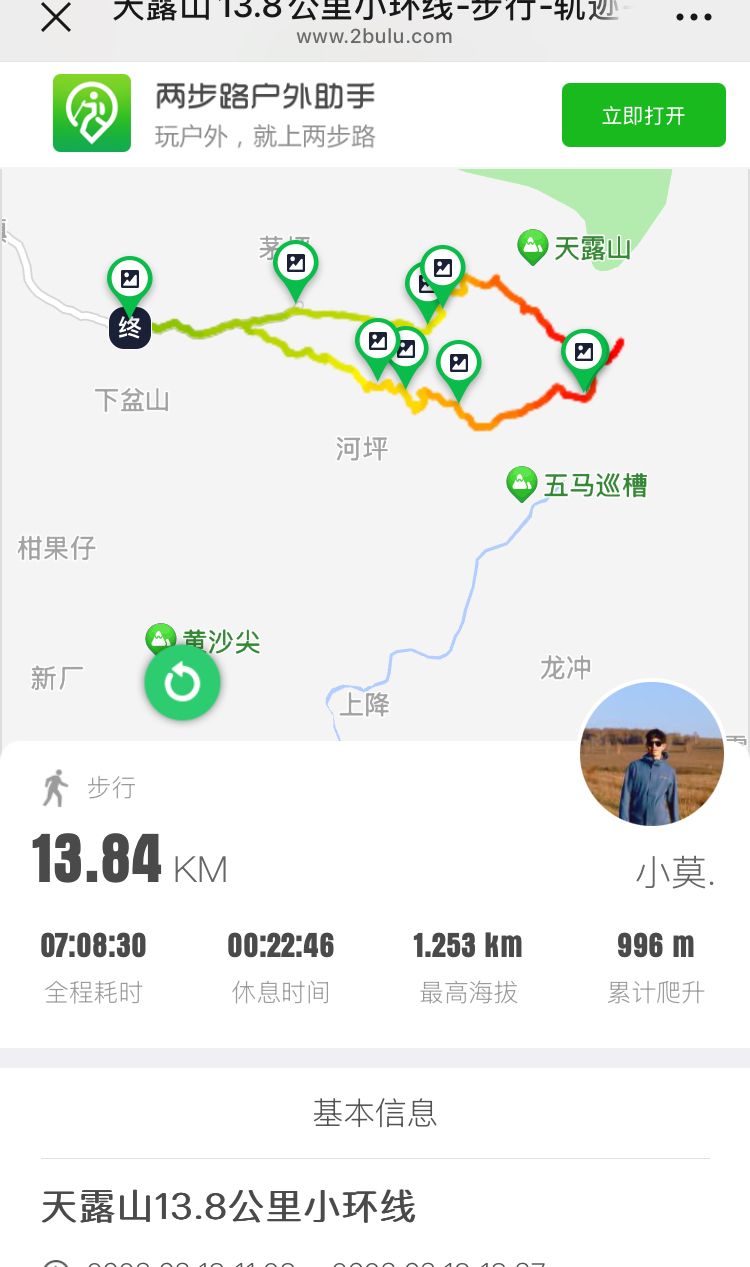Select the 黄沙尖 peak marker

coord(160,638)
